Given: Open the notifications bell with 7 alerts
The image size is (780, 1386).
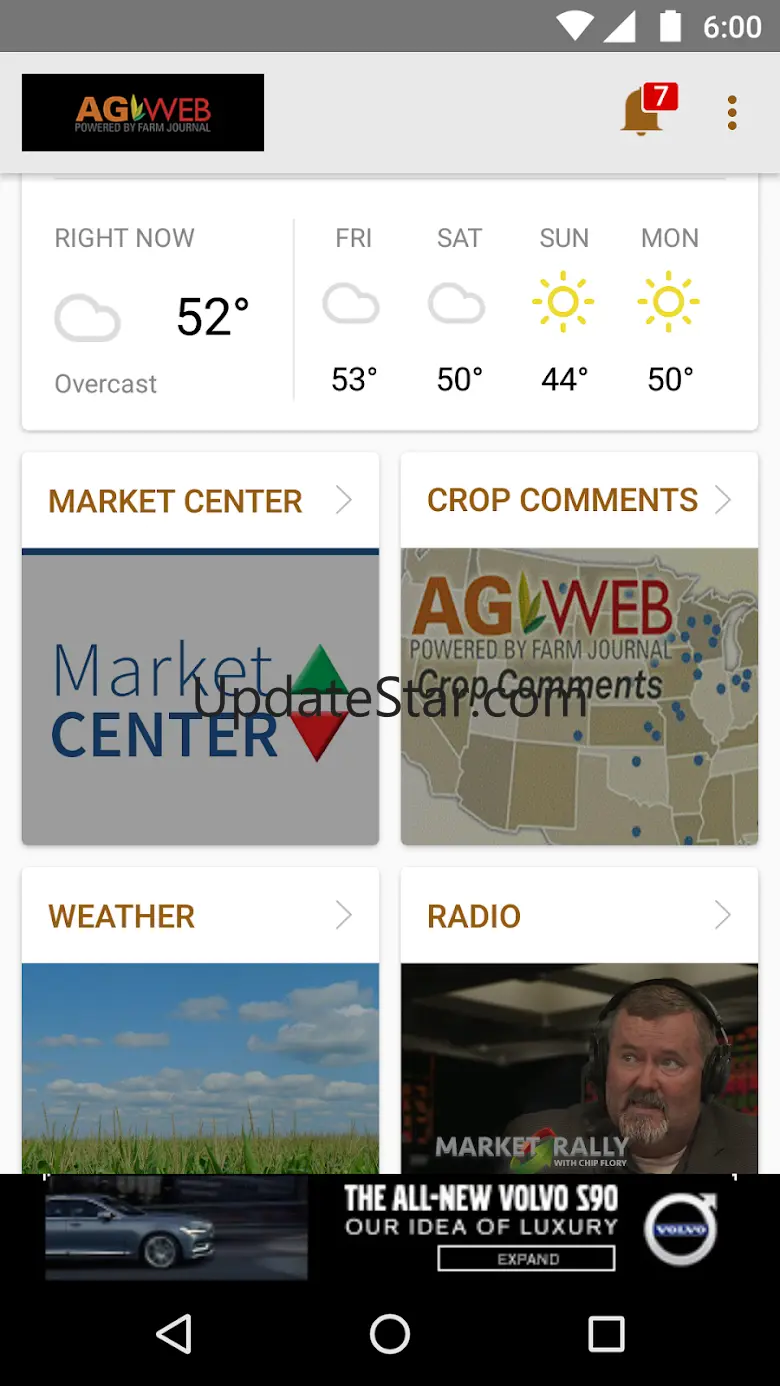Looking at the screenshot, I should pos(644,112).
